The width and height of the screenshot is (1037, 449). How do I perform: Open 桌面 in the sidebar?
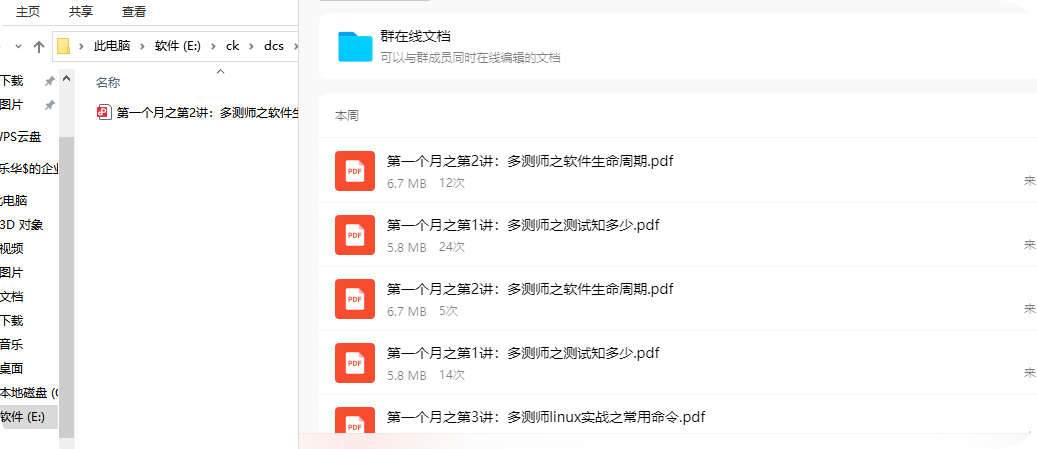(x=12, y=369)
